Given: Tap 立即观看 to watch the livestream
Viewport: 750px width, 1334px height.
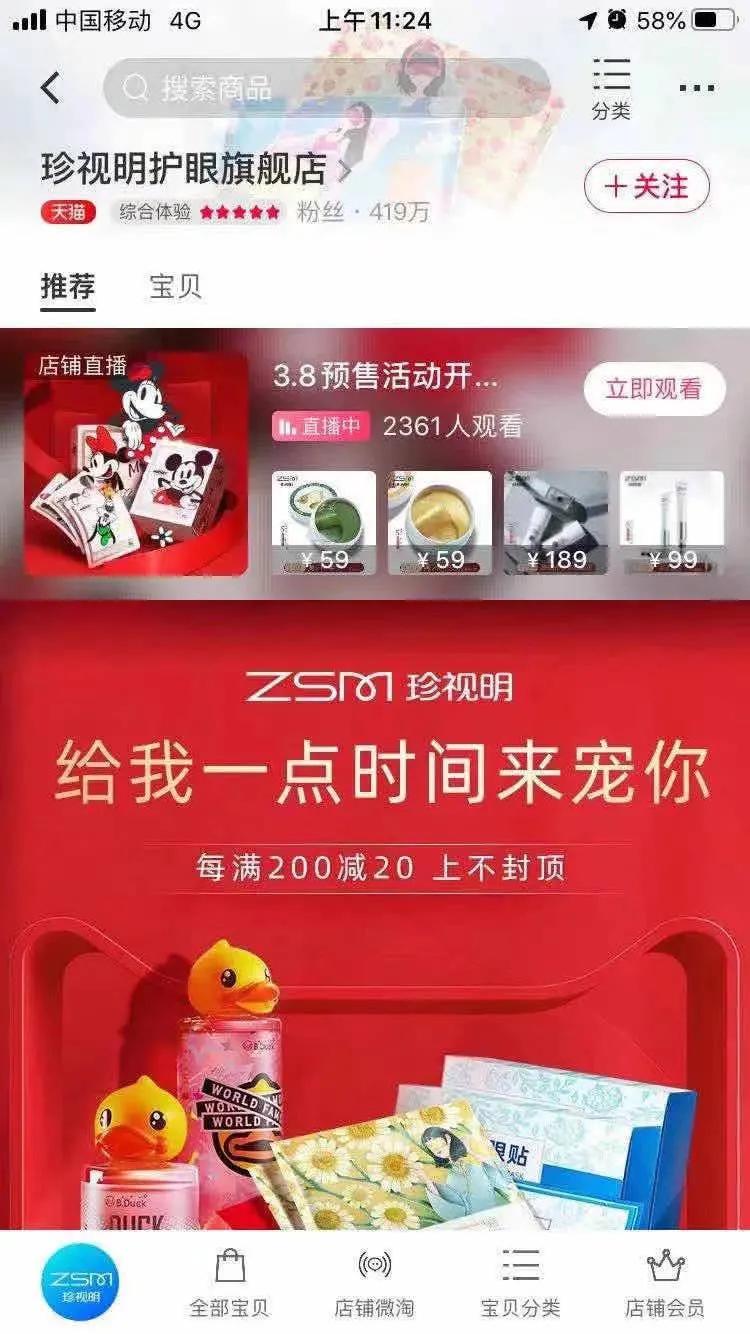Looking at the screenshot, I should [x=654, y=389].
